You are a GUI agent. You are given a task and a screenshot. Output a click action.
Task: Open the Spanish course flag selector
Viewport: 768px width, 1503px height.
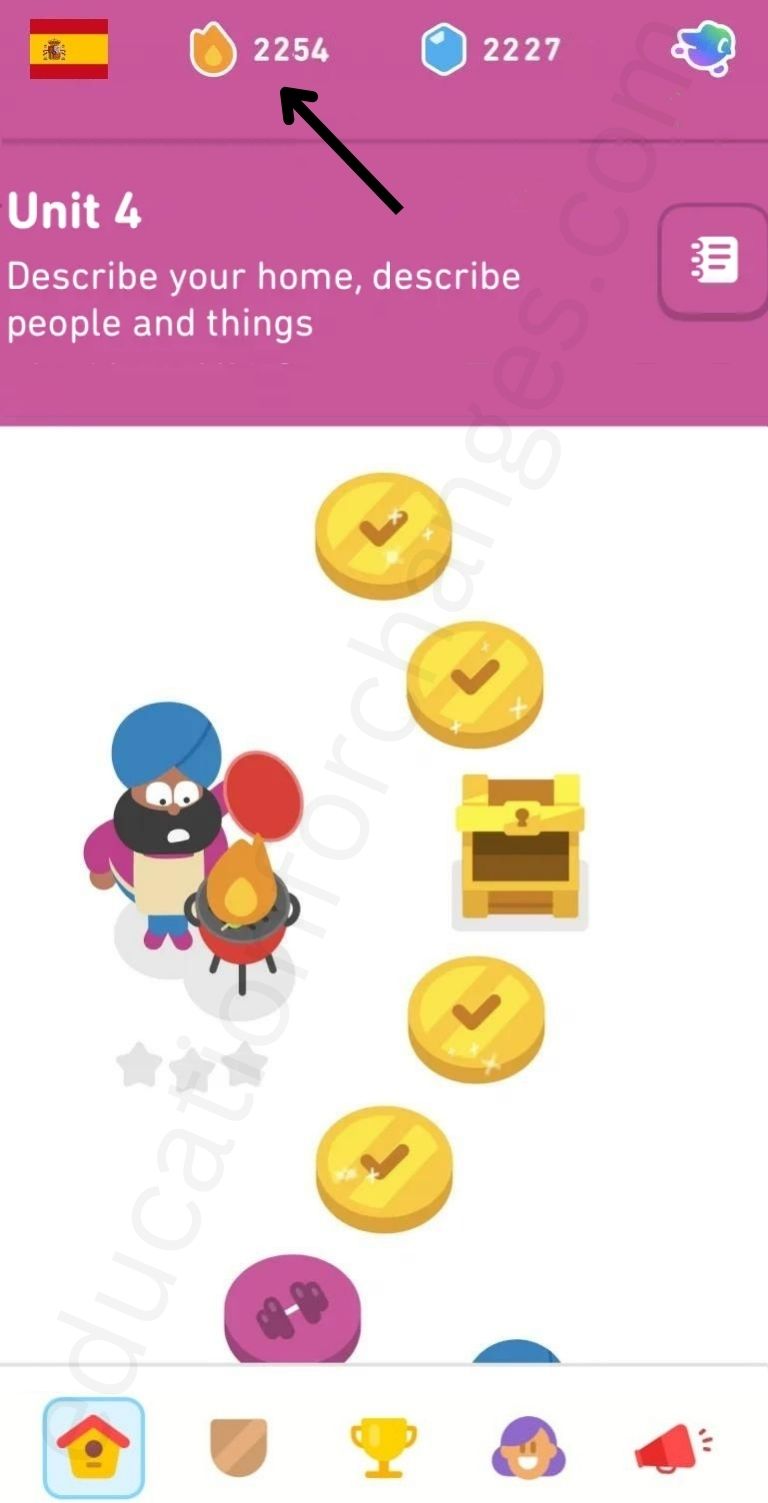(68, 49)
